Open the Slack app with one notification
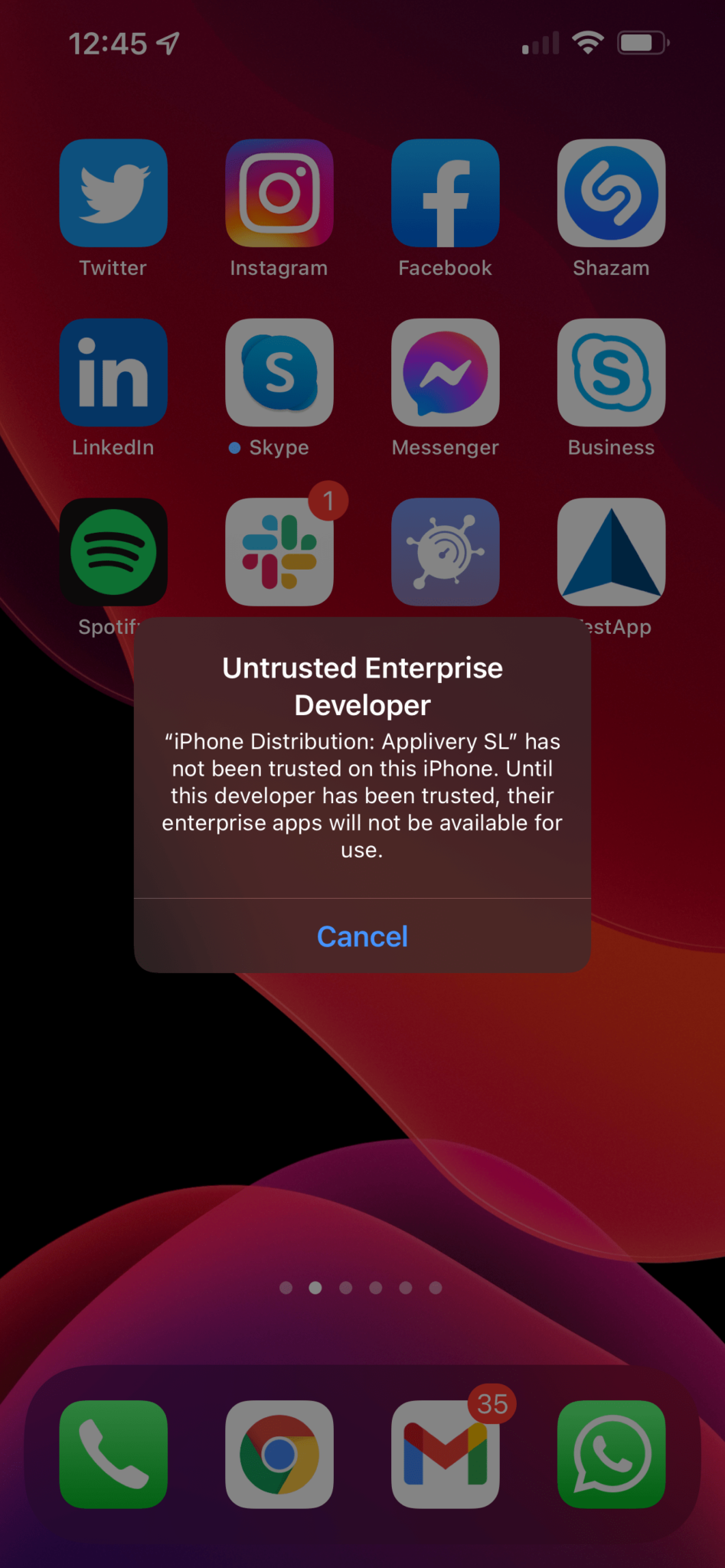Viewport: 725px width, 1568px height. [279, 552]
